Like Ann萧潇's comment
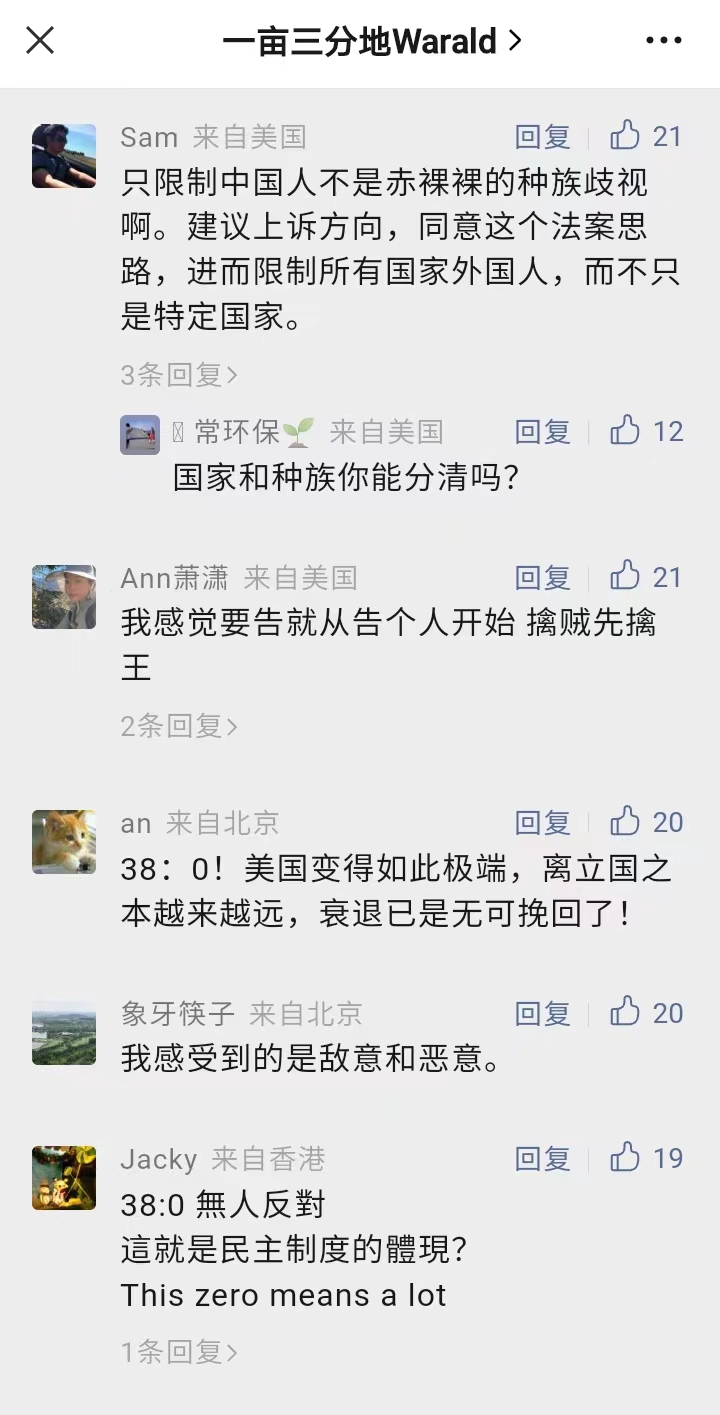 [x=646, y=577]
